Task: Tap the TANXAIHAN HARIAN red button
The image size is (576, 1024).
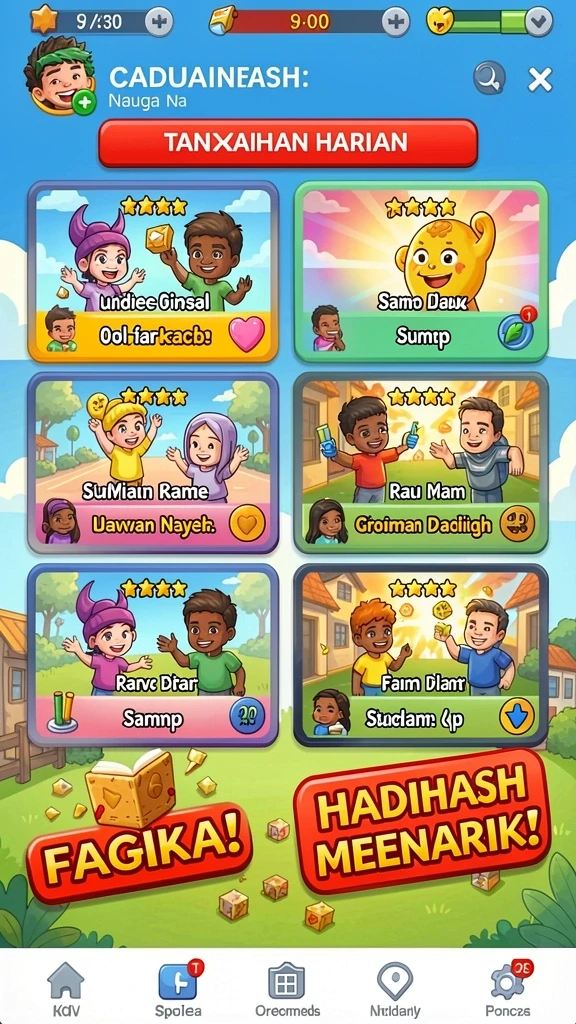Action: (288, 142)
